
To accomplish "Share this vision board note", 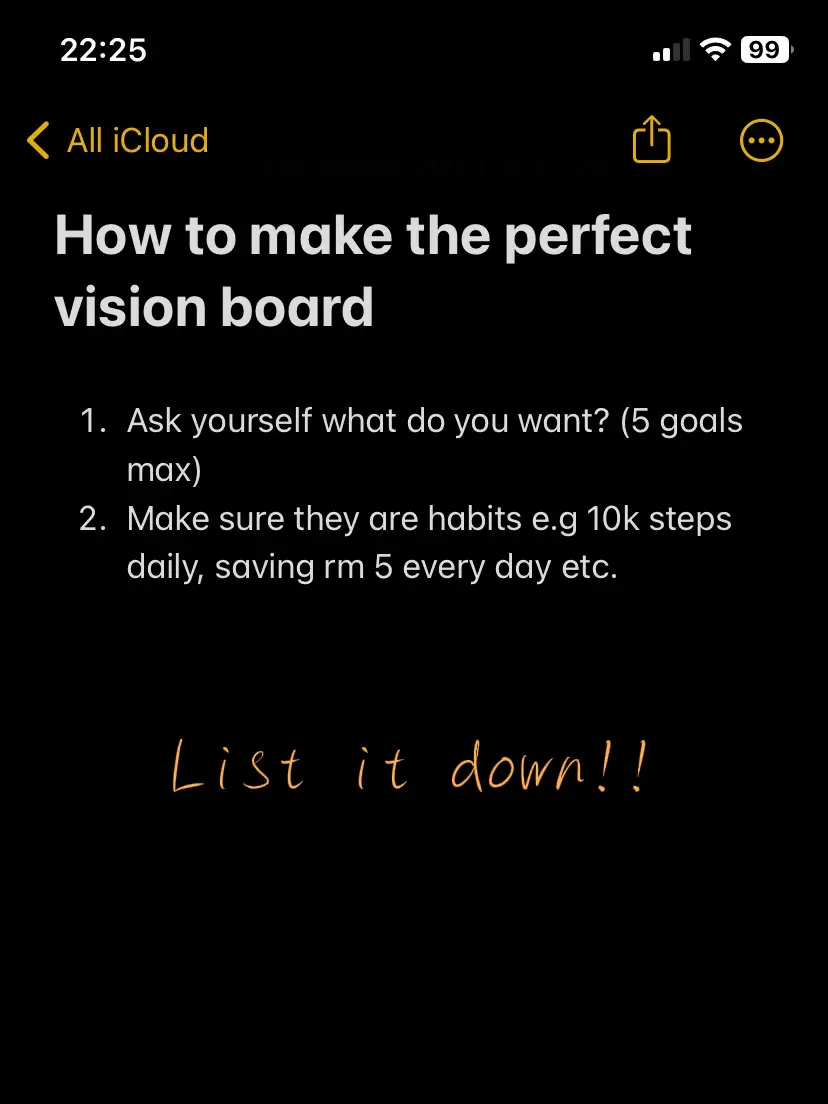I will pyautogui.click(x=651, y=139).
